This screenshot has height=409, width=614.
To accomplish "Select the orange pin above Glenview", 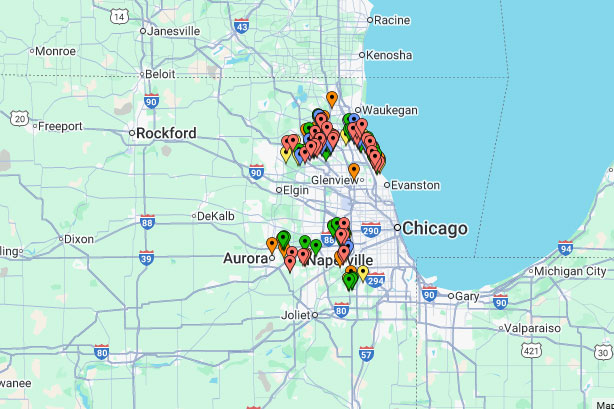I will (x=354, y=171).
